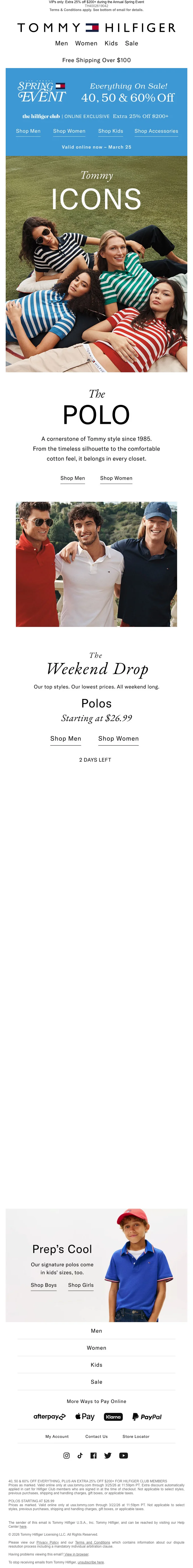This screenshot has width=193, height=1568.
Task: Tap Shop Men under Weekend Drop Polos
Action: coord(66,738)
